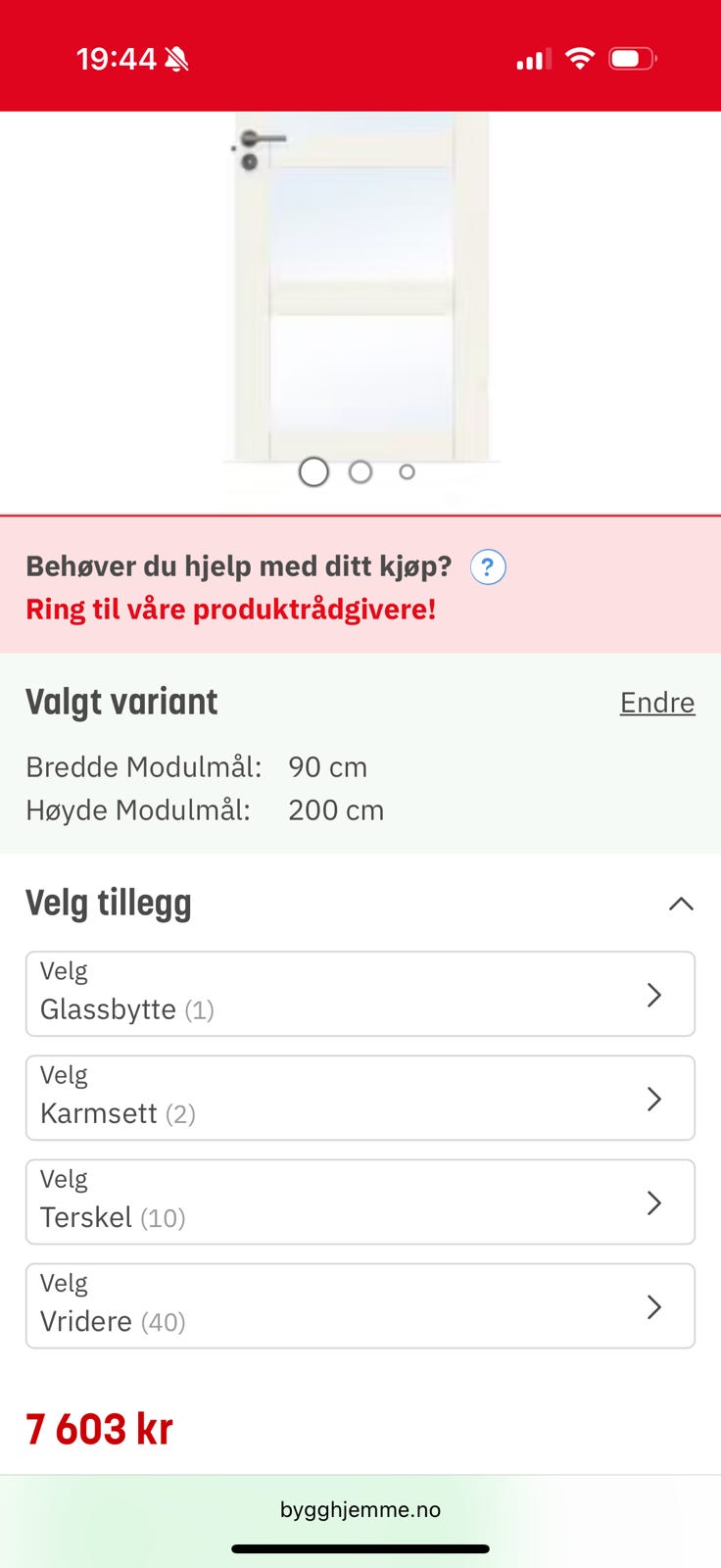Click the Valgt variant heading
721x1568 pixels.
click(120, 702)
